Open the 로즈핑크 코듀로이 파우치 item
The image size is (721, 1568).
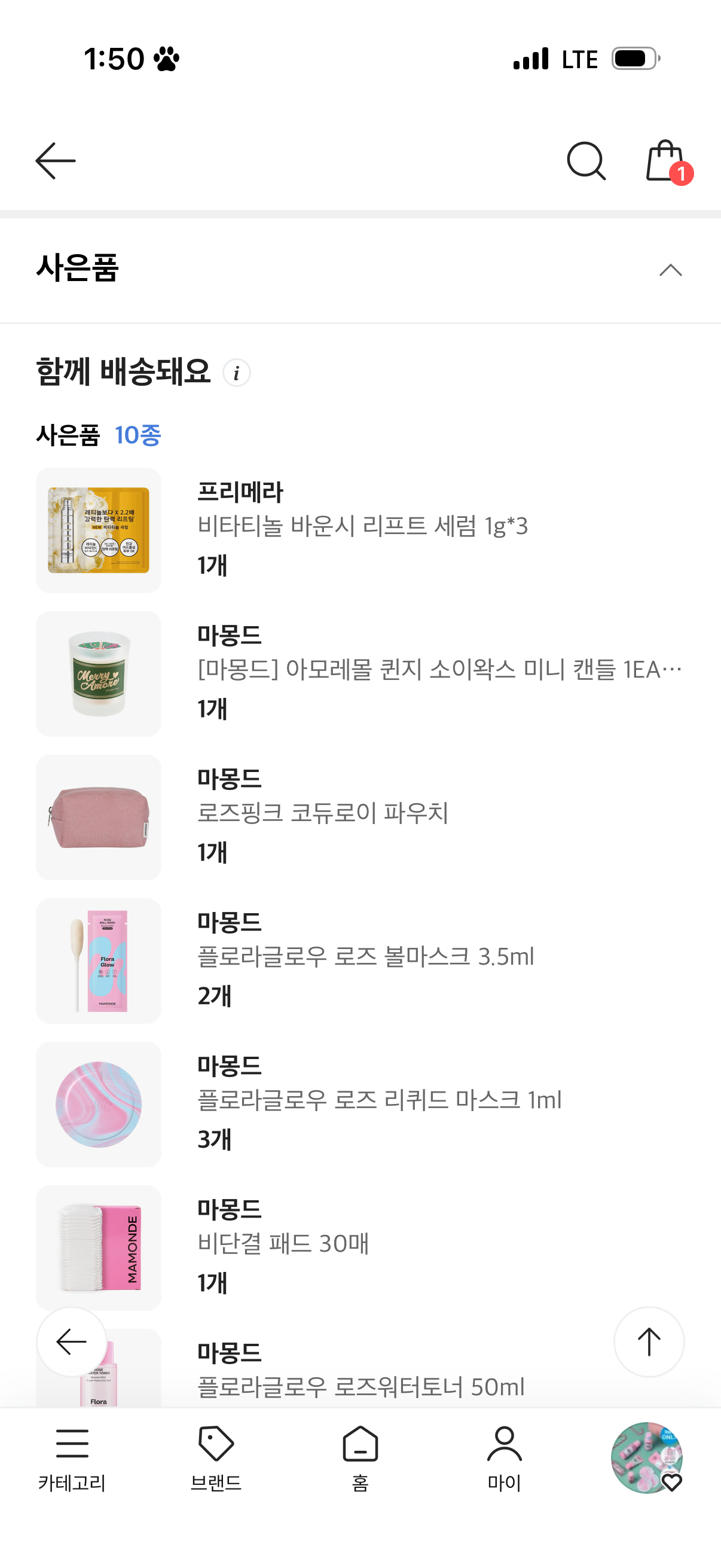pos(322,813)
